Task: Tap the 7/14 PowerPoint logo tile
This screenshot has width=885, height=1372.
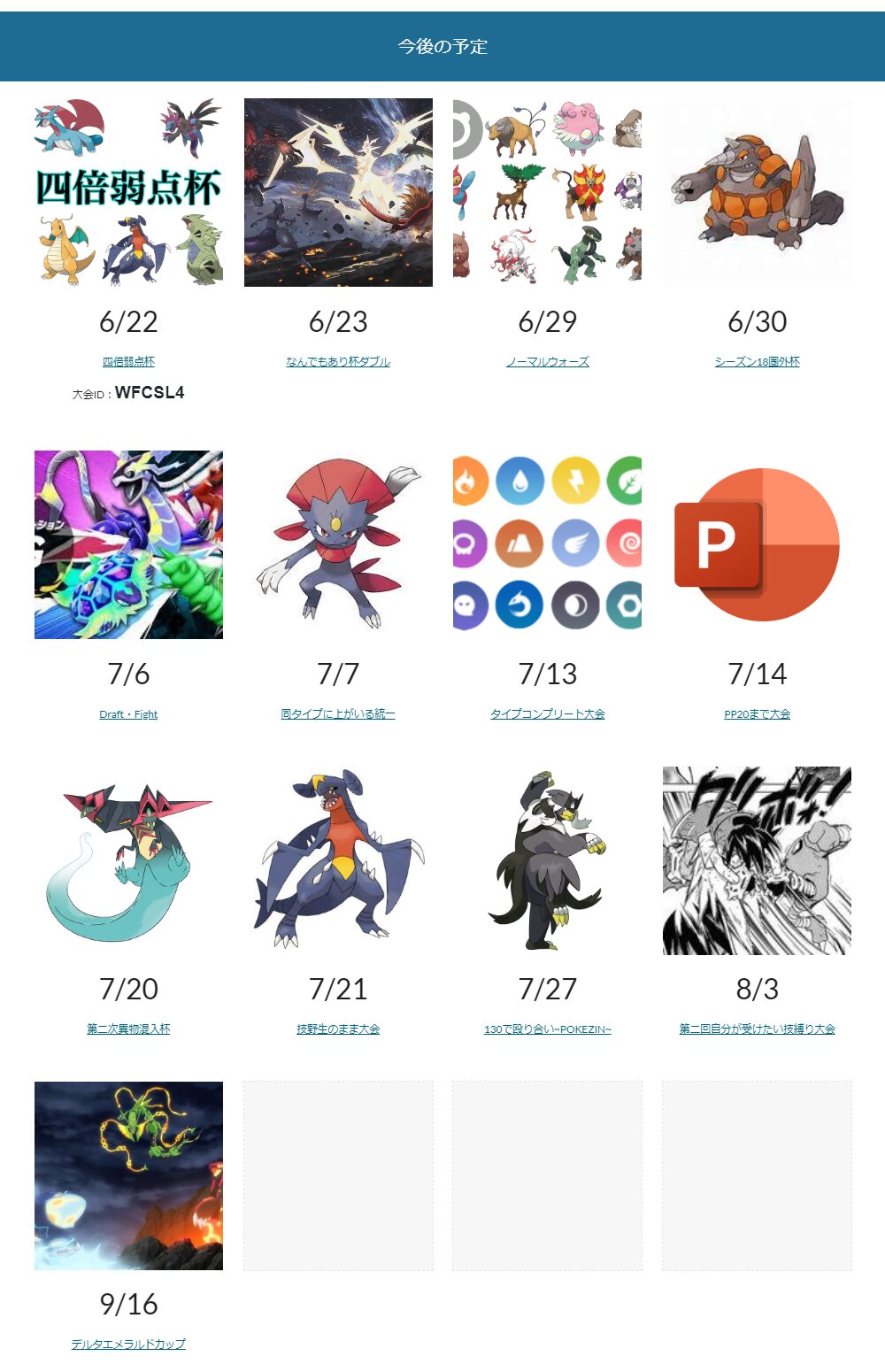Action: (x=757, y=544)
